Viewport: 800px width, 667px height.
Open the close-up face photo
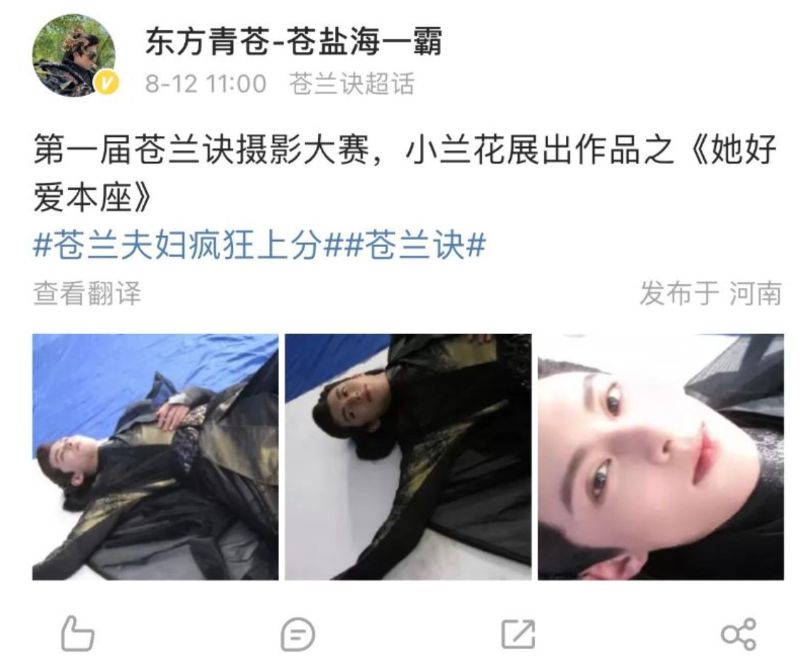pyautogui.click(x=660, y=457)
